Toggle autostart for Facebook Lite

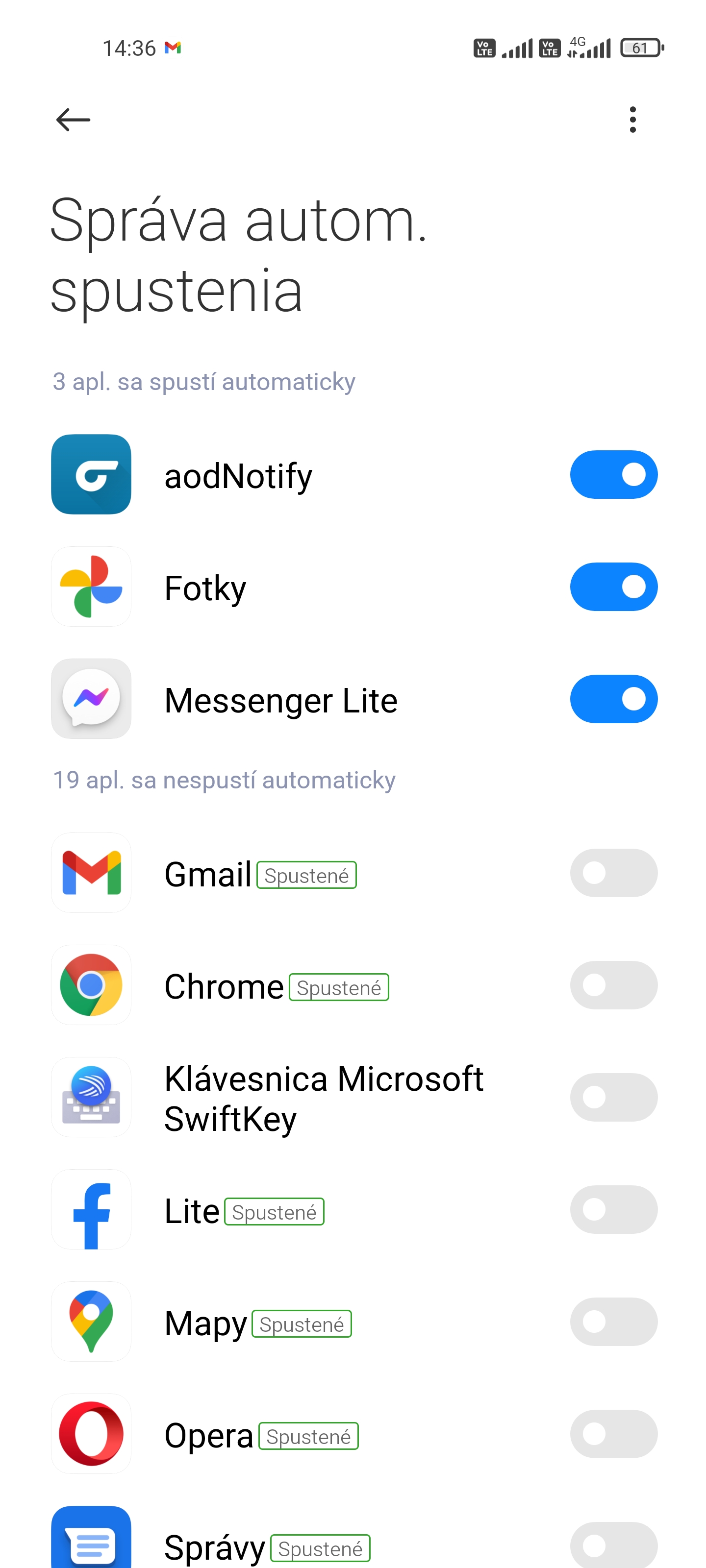pyautogui.click(x=613, y=1209)
